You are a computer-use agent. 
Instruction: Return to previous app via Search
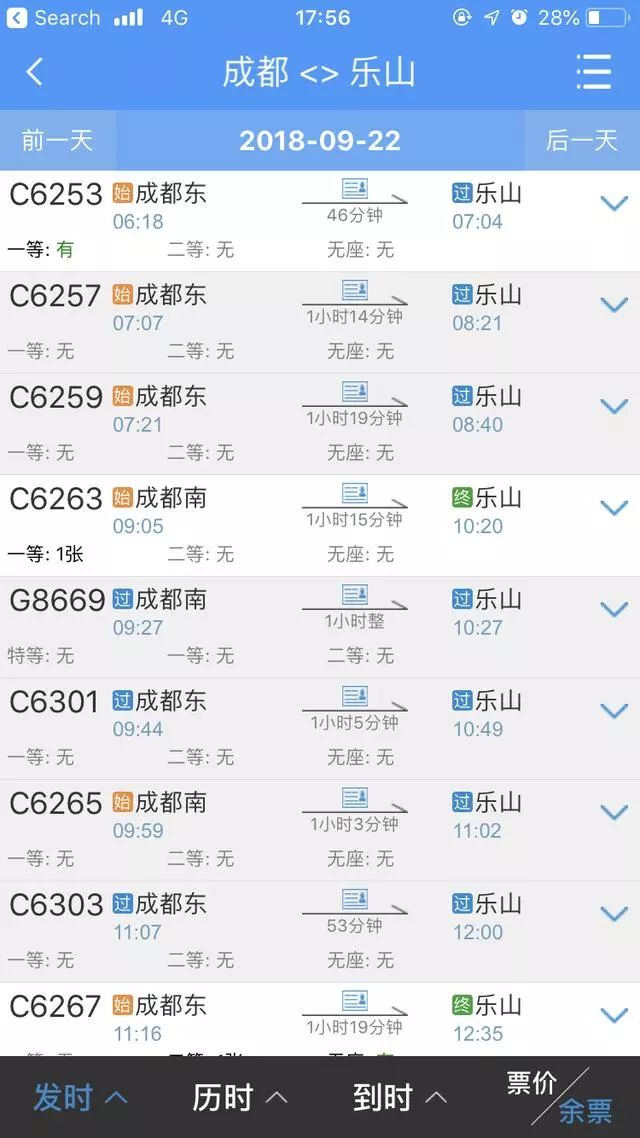point(53,17)
